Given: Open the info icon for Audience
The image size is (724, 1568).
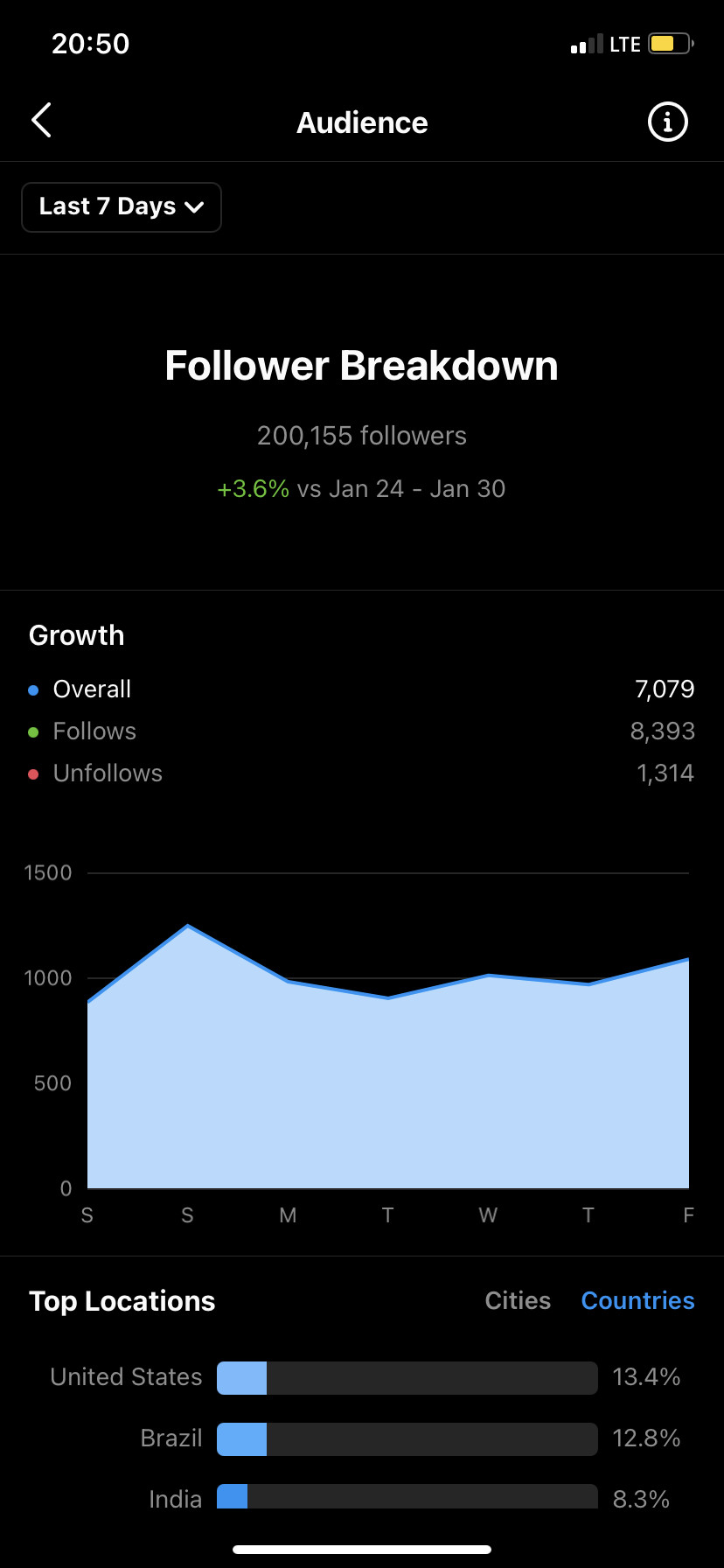Looking at the screenshot, I should [667, 122].
